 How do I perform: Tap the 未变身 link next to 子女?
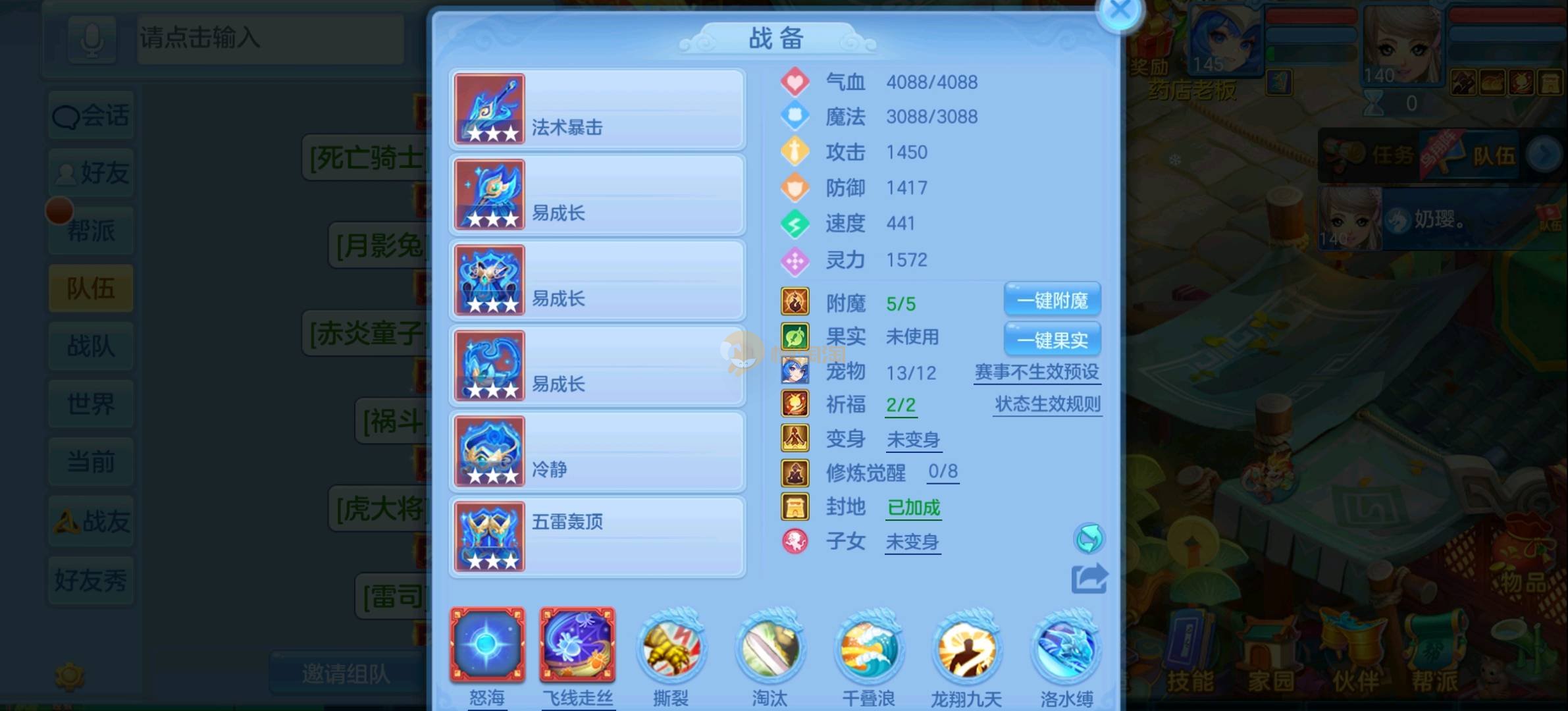pos(912,542)
